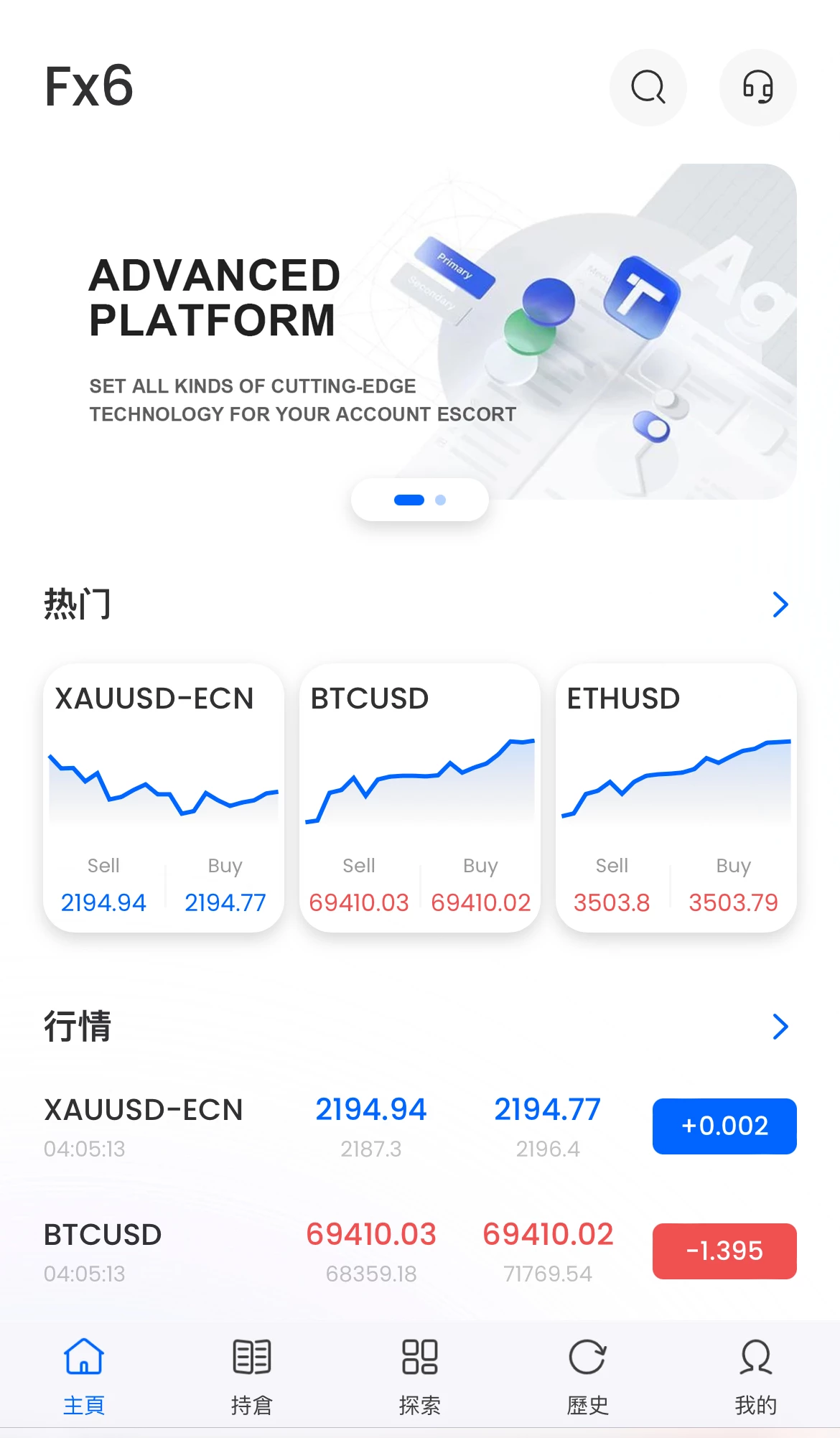Open the ETHUSD hot card
This screenshot has height=1438, width=840.
coord(676,797)
